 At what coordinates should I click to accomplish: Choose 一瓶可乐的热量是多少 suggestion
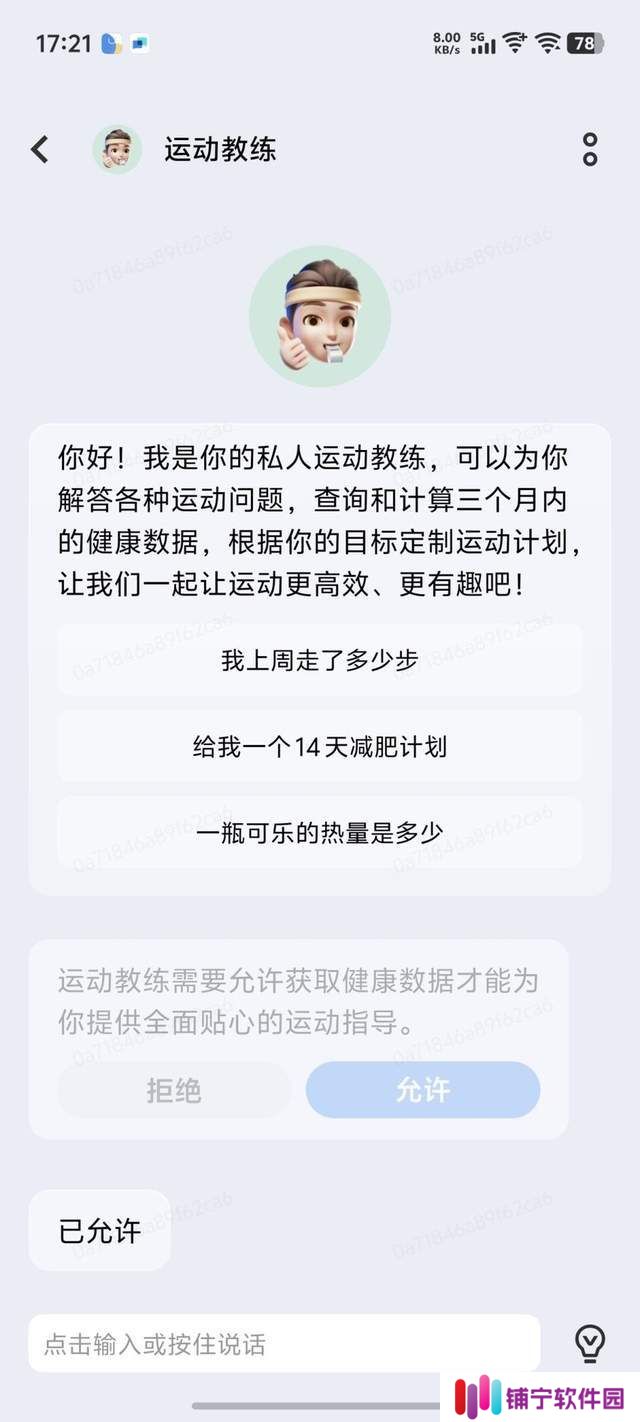point(320,832)
